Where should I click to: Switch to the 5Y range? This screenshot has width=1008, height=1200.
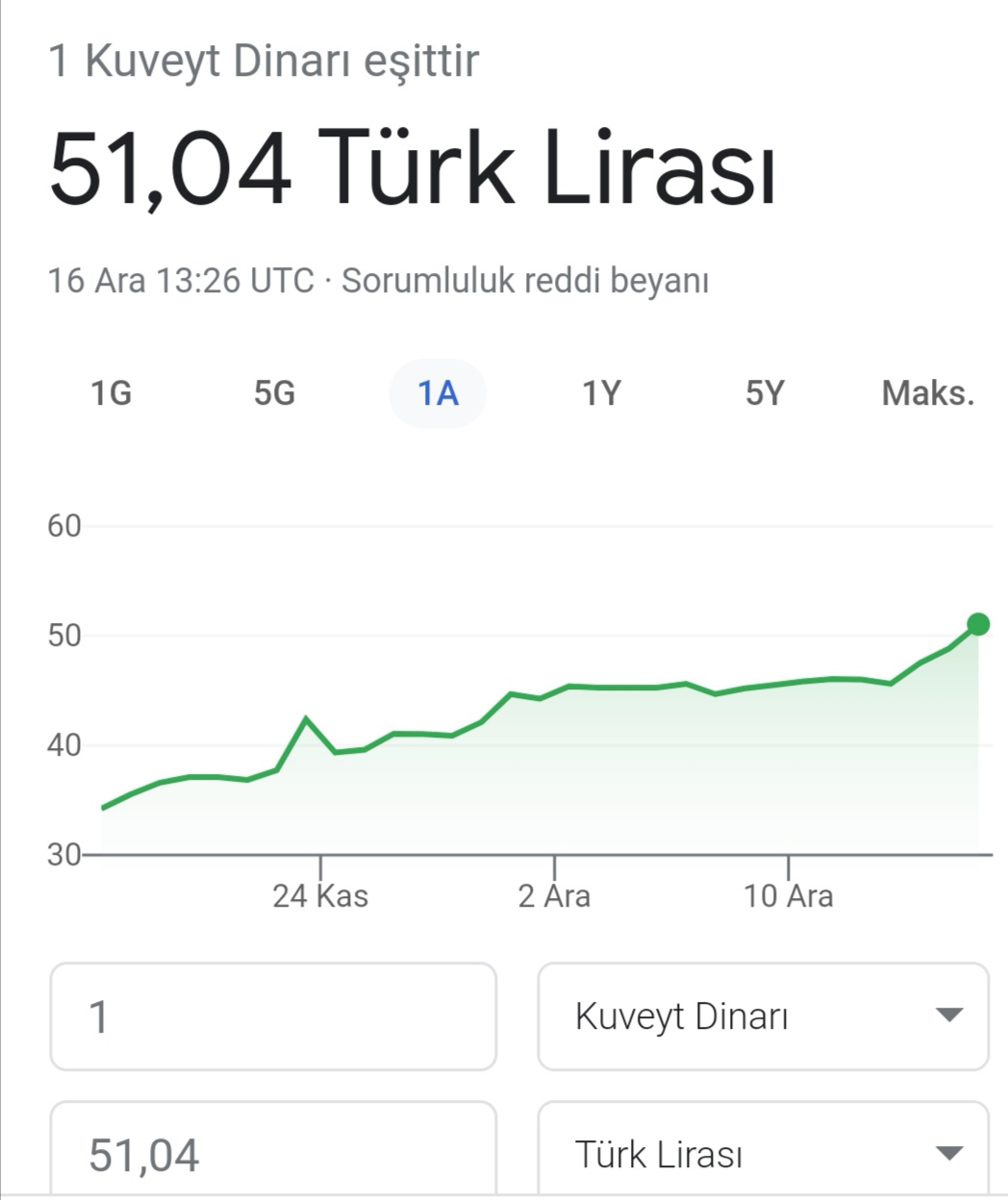(765, 393)
